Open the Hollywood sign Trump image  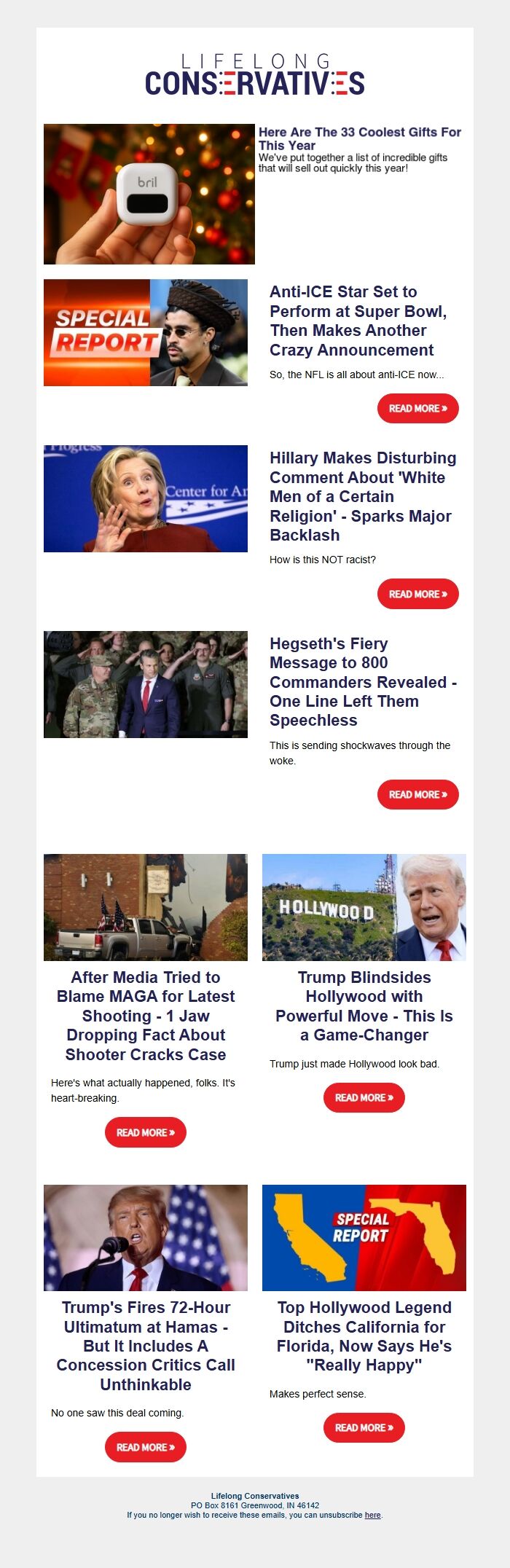coord(364,907)
